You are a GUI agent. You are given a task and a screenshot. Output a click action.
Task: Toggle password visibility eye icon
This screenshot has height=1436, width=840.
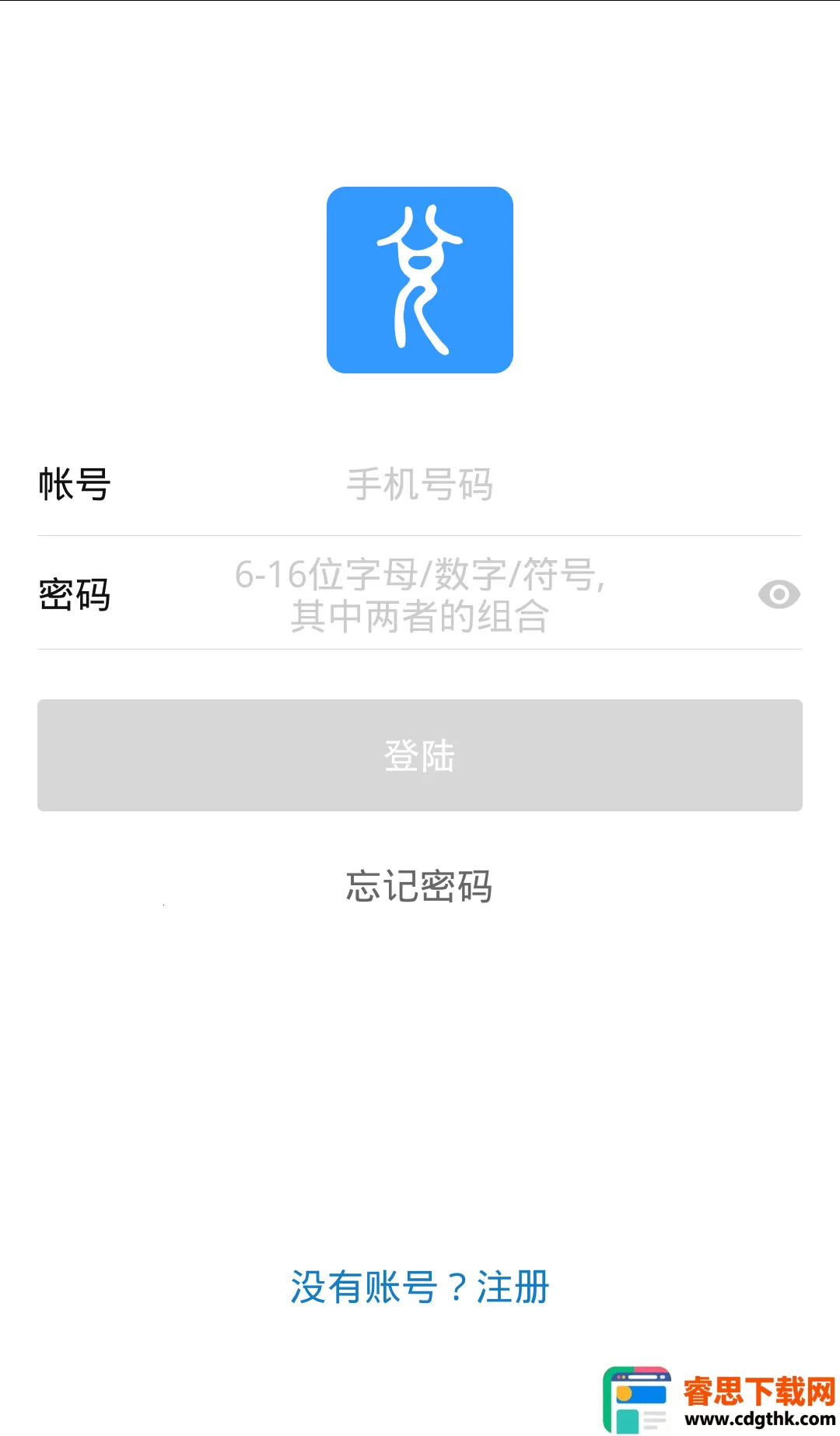pos(779,595)
